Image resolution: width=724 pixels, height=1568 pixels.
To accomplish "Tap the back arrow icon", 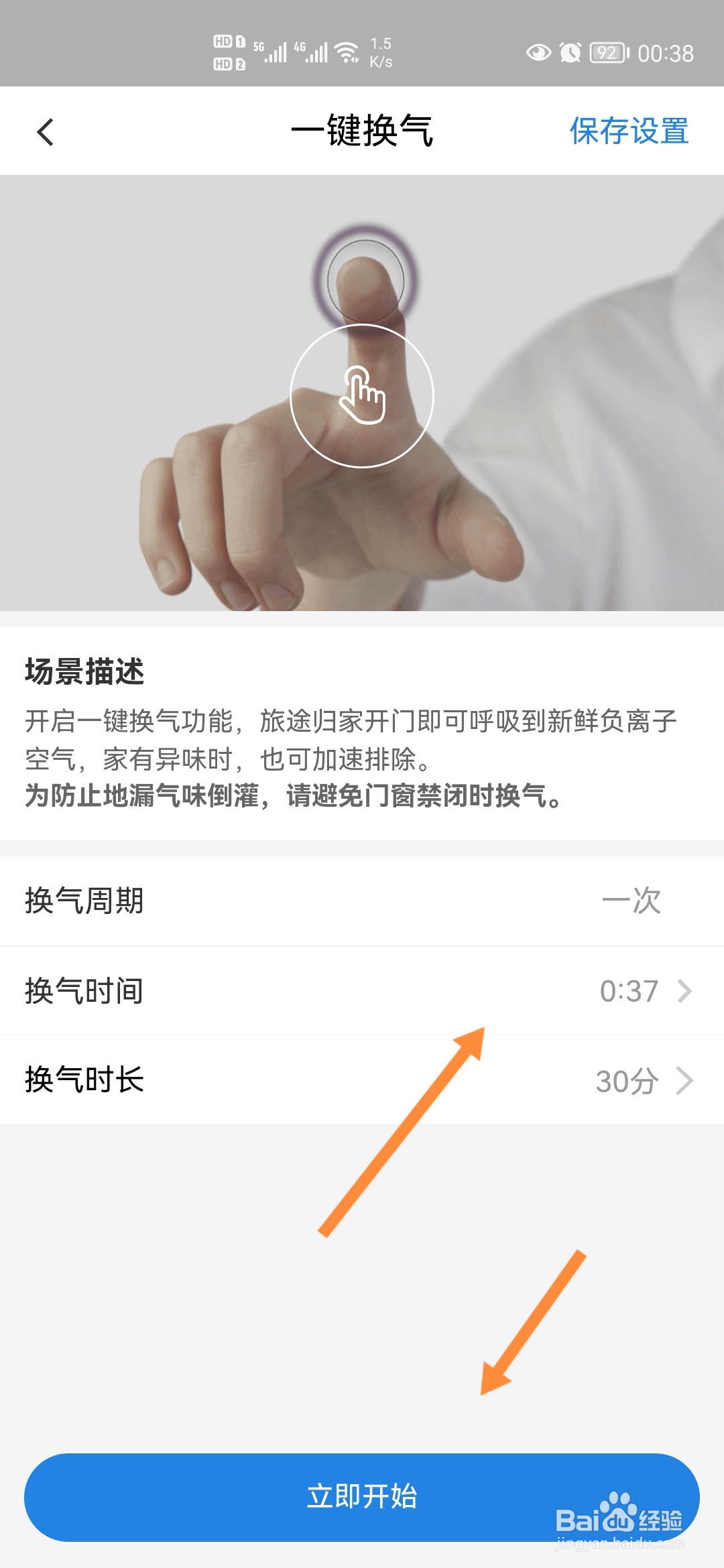I will pos(44,131).
